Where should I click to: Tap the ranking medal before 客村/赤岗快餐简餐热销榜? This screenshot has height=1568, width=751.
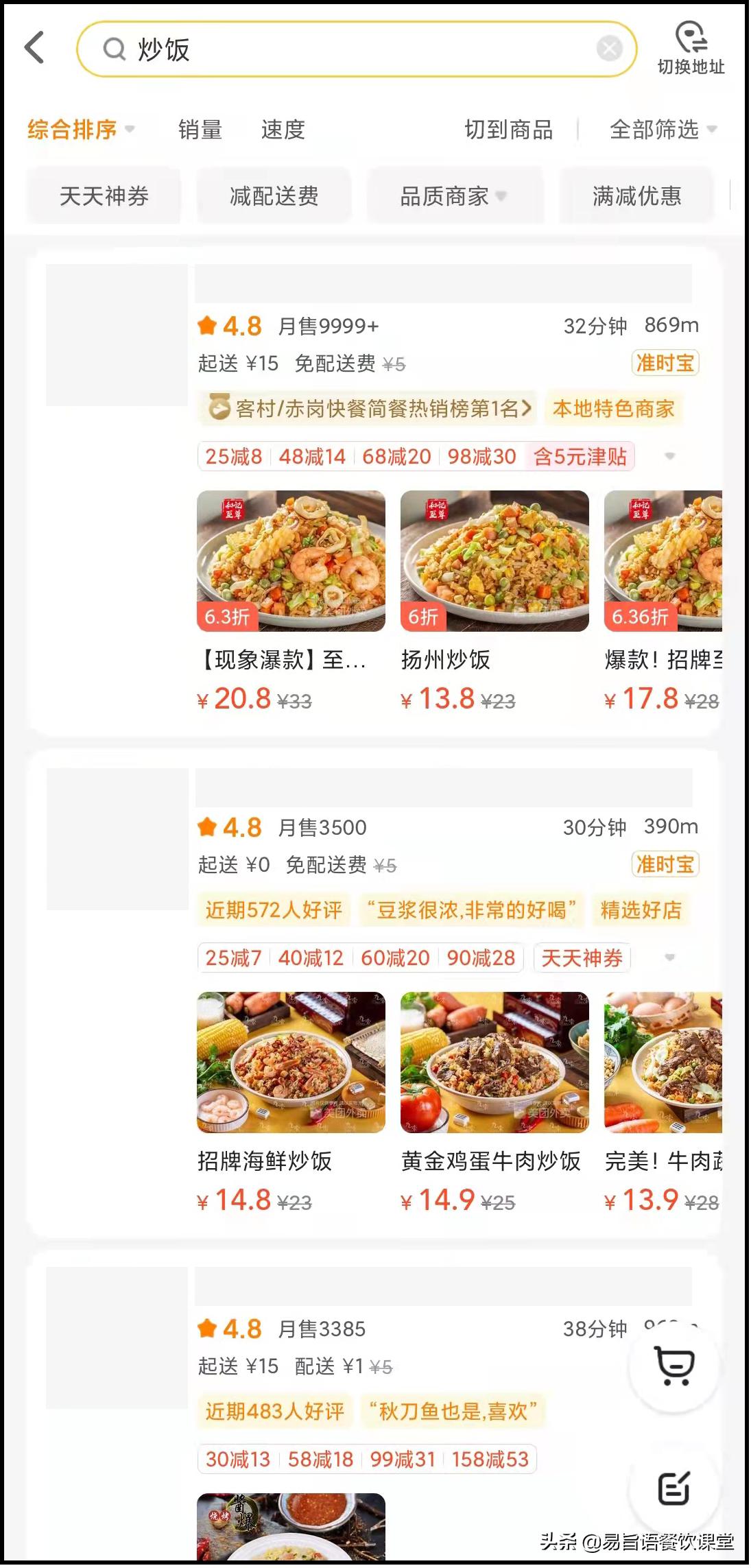tap(219, 409)
